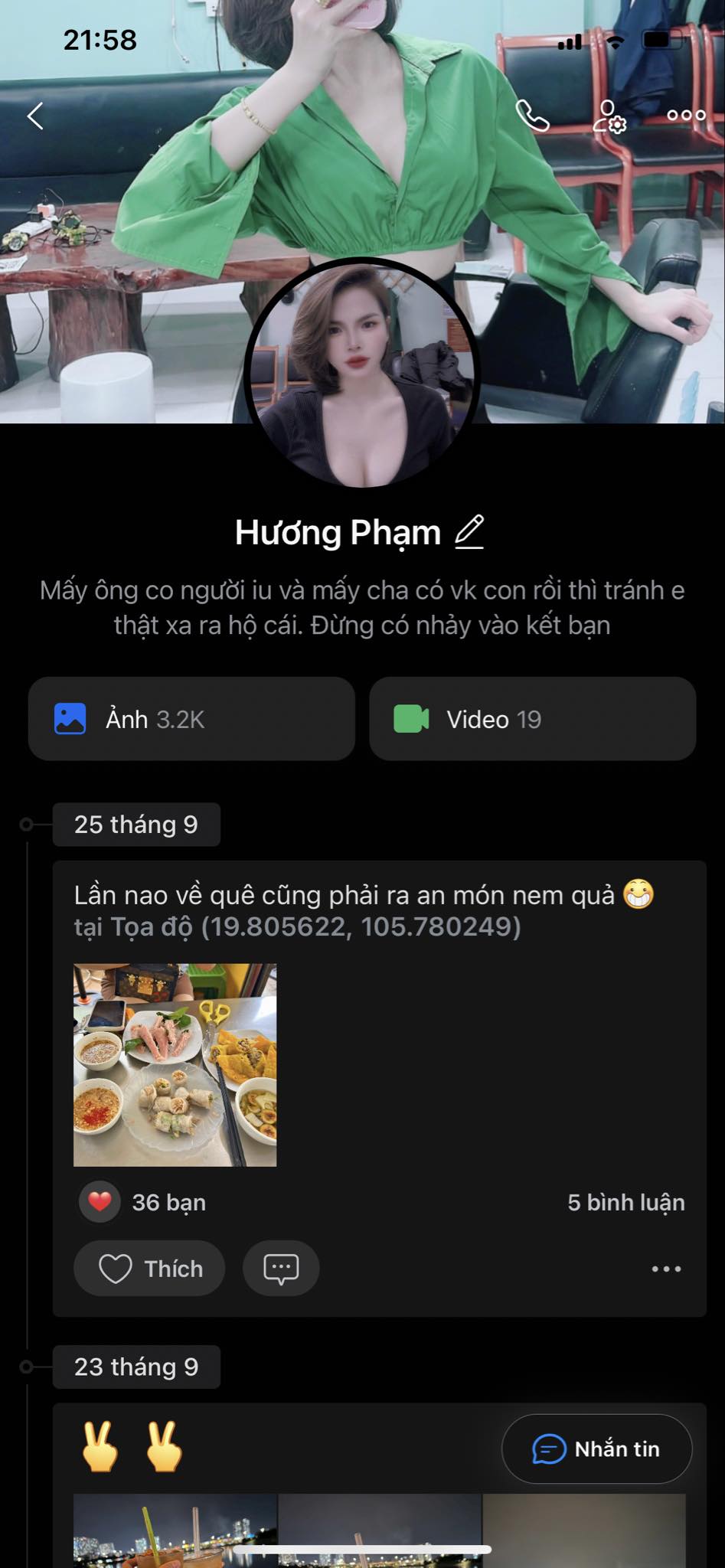View the 5 bình luận comments
Image resolution: width=725 pixels, height=1568 pixels.
(x=625, y=1203)
